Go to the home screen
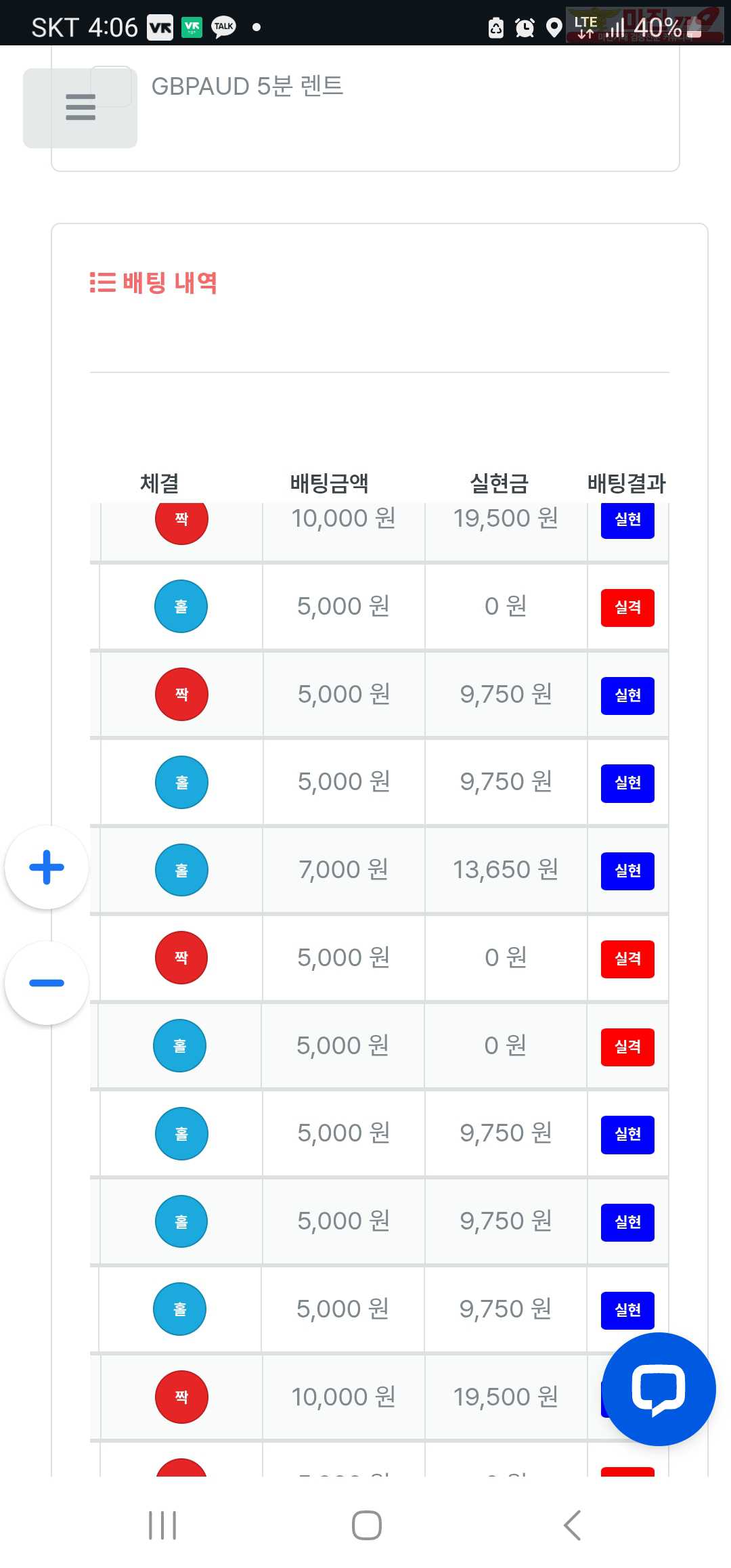Image resolution: width=731 pixels, height=1568 pixels. tap(366, 1525)
